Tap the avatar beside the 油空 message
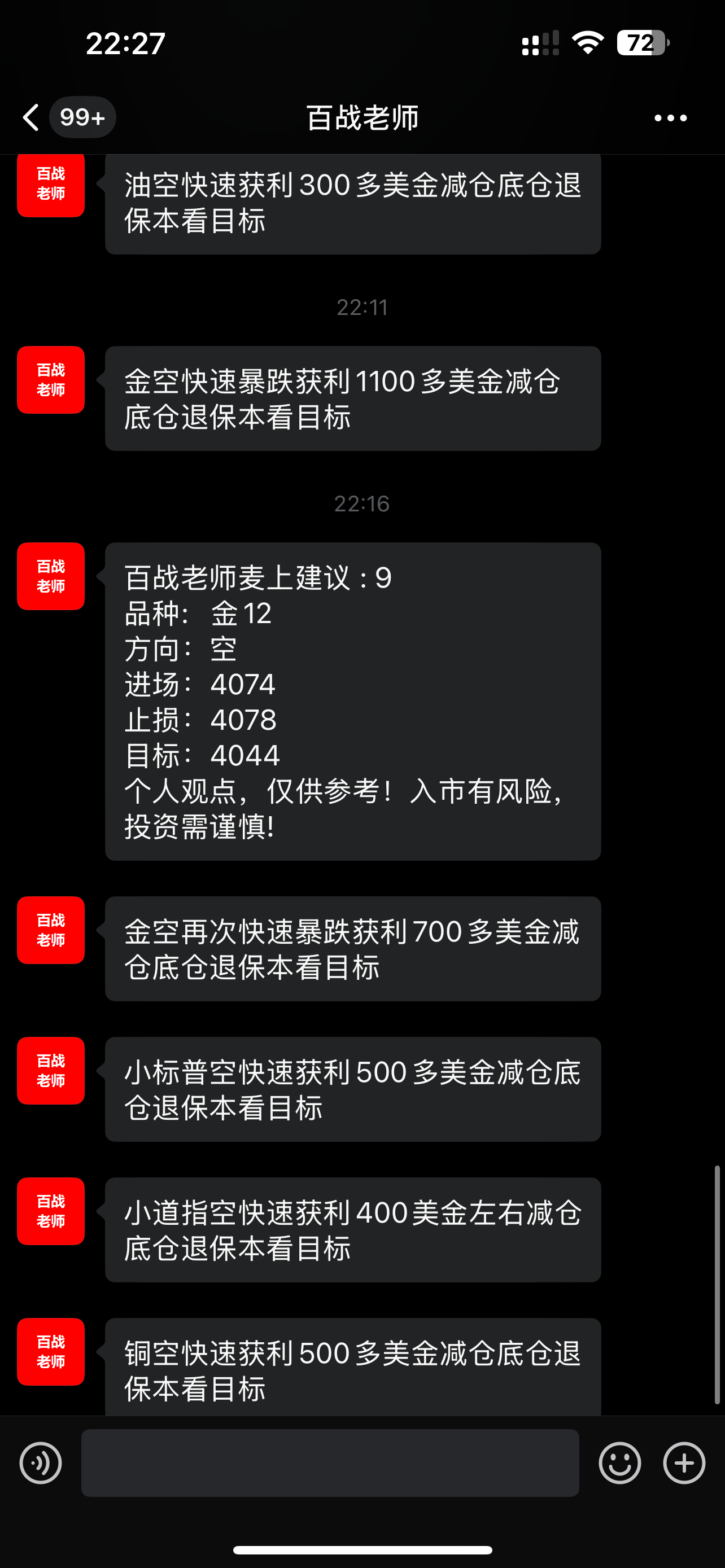 tap(50, 186)
